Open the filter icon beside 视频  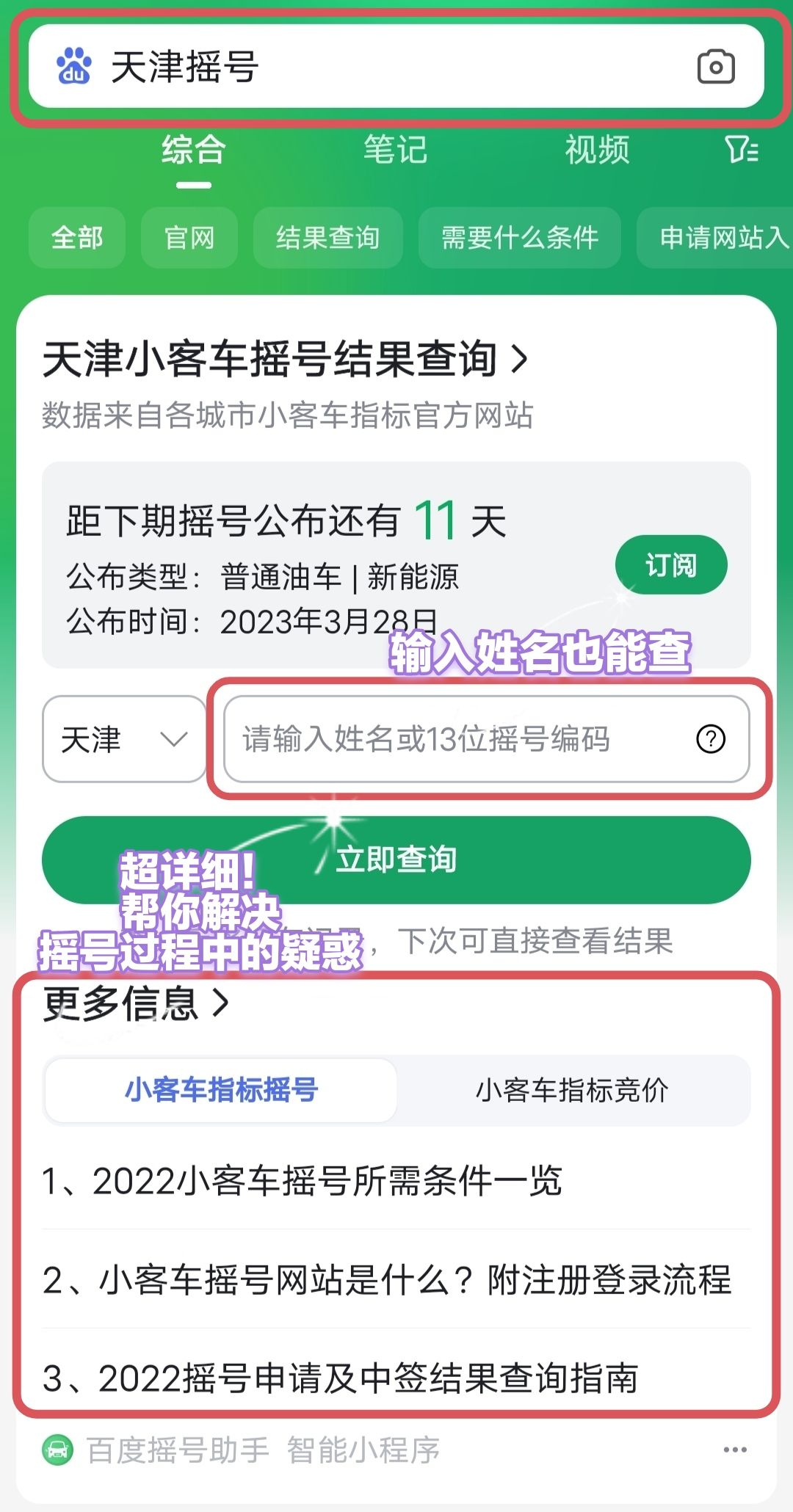coord(742,150)
